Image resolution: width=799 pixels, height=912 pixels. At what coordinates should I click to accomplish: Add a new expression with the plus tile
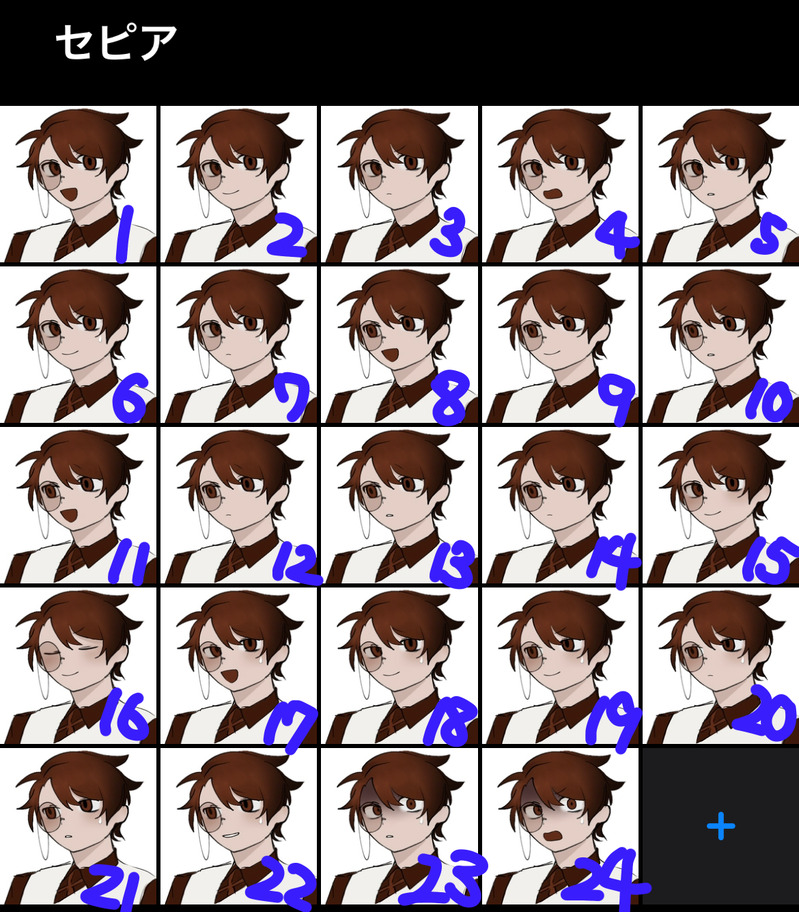click(x=720, y=826)
